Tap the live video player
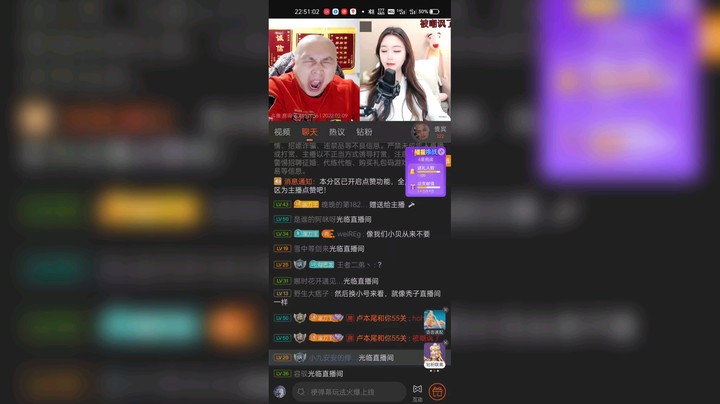This screenshot has width=720, height=404. point(359,70)
